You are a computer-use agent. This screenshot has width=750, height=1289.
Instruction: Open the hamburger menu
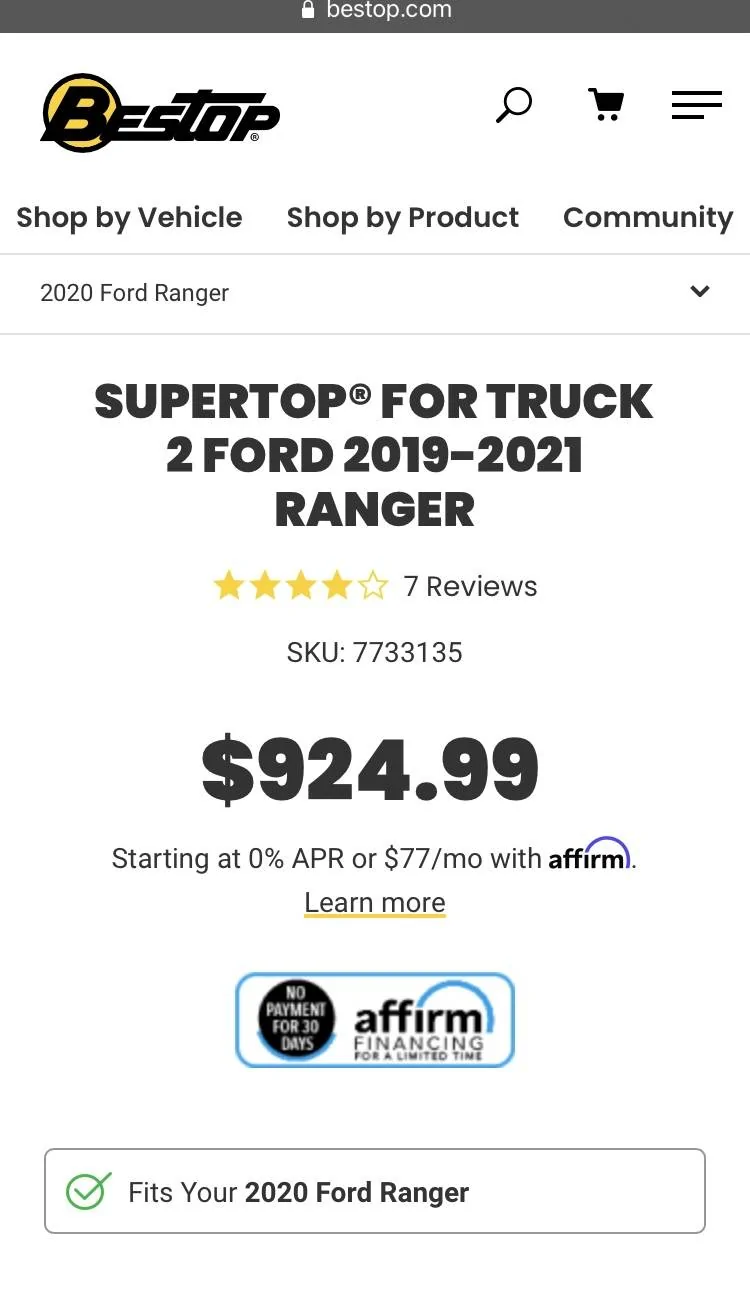[x=697, y=105]
